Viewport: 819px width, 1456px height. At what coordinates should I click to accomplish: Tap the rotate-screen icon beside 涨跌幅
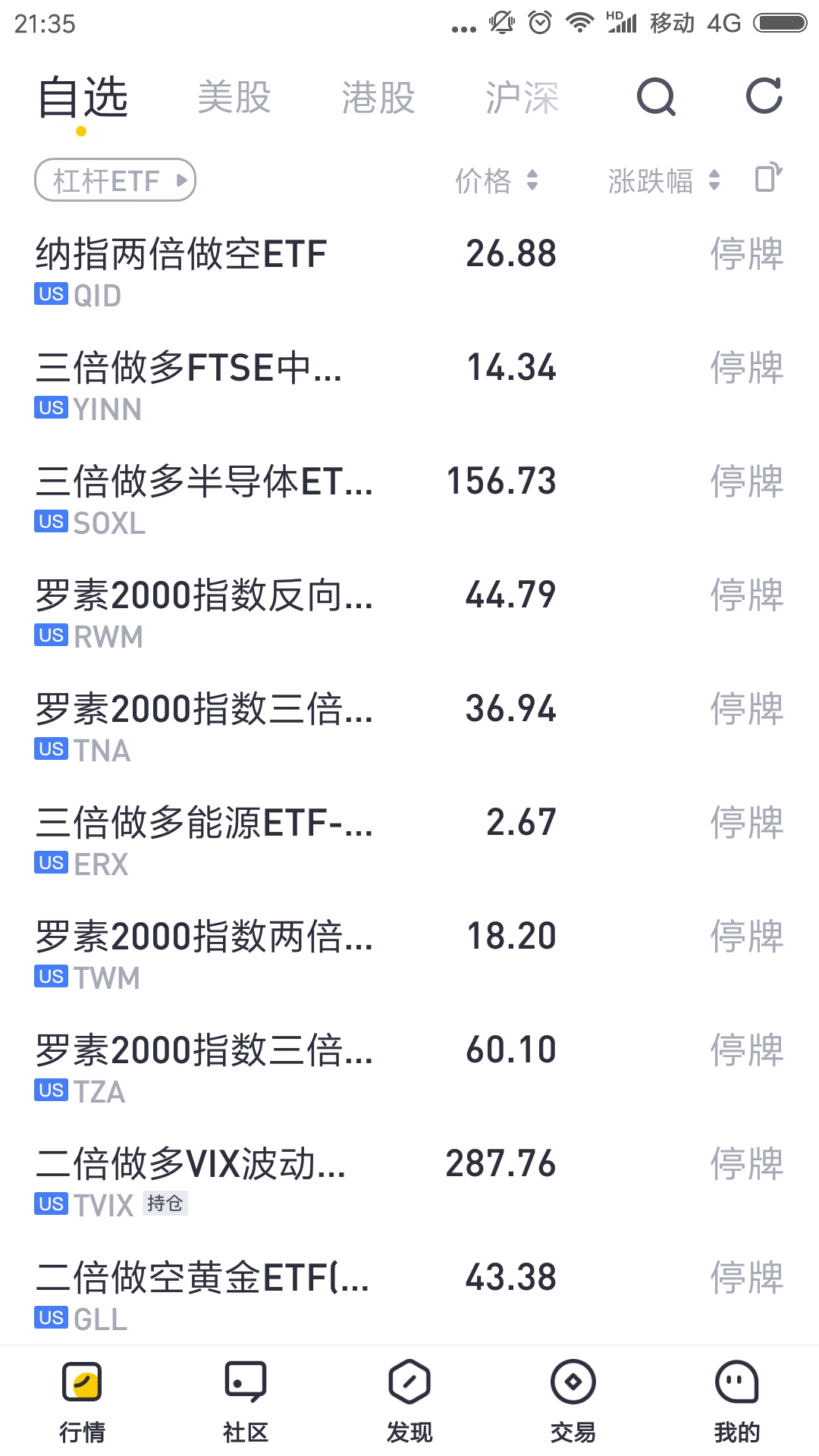[x=768, y=178]
